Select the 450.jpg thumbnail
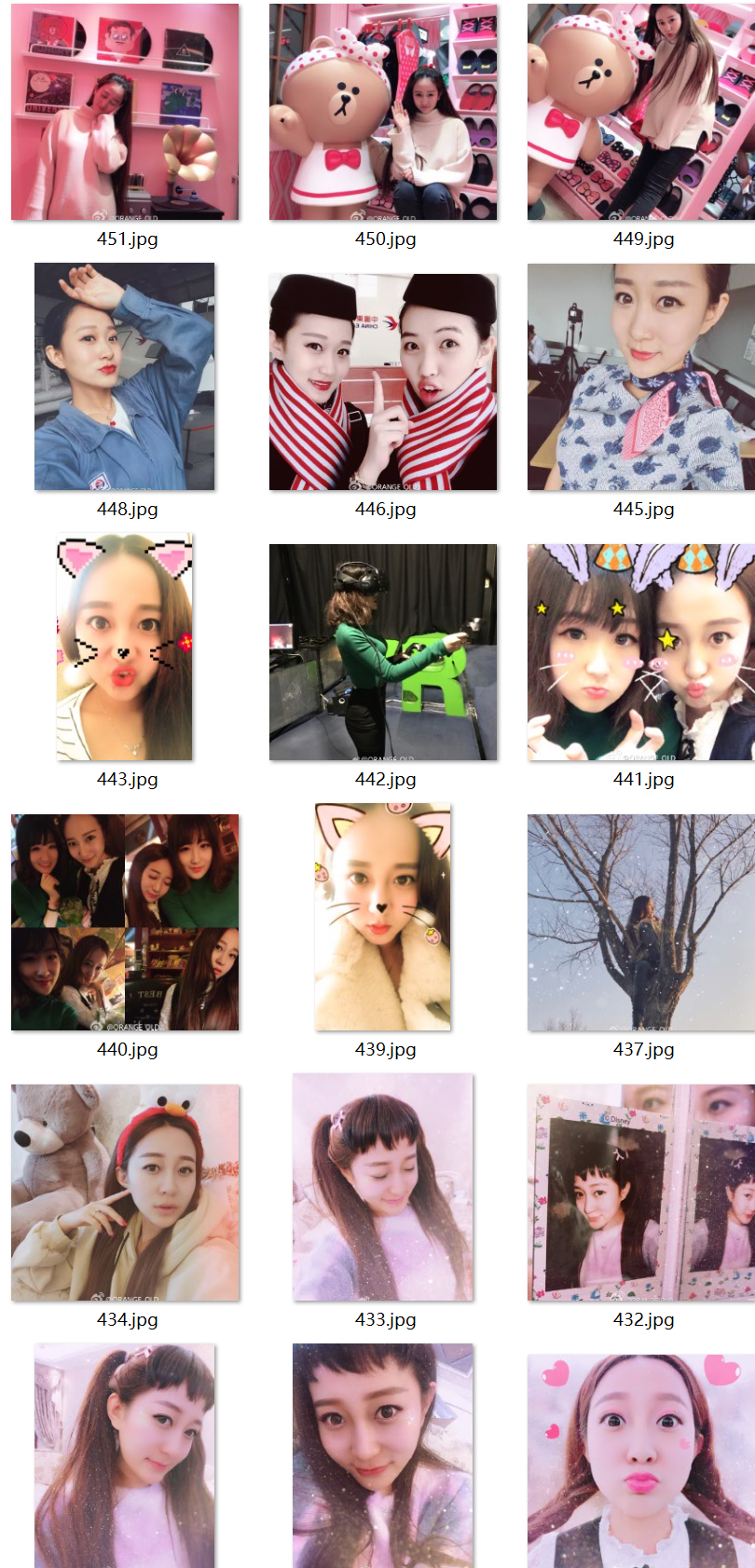The image size is (755, 1568). coord(383,112)
